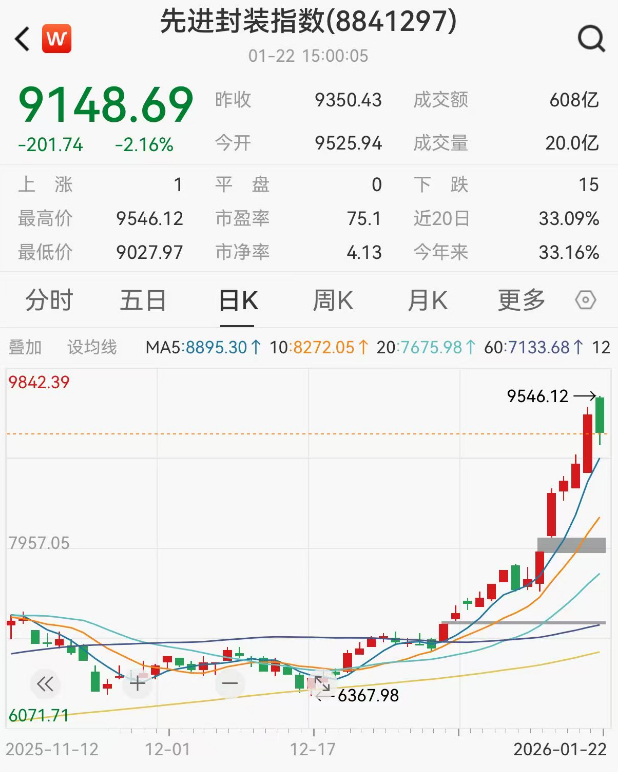Select the 日K chart tab
This screenshot has height=772, width=618.
coord(238,299)
